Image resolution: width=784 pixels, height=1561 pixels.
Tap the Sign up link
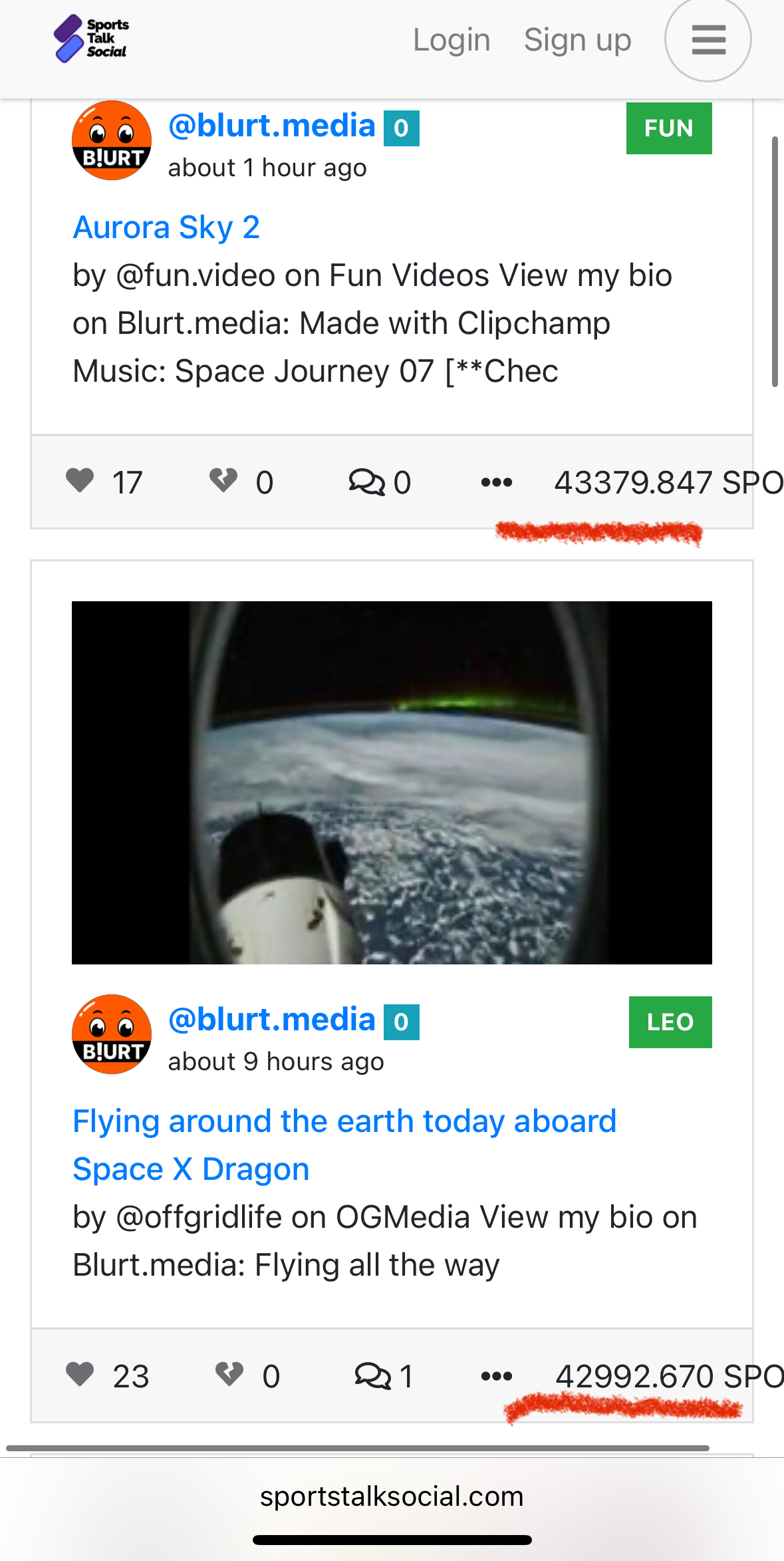coord(577,40)
